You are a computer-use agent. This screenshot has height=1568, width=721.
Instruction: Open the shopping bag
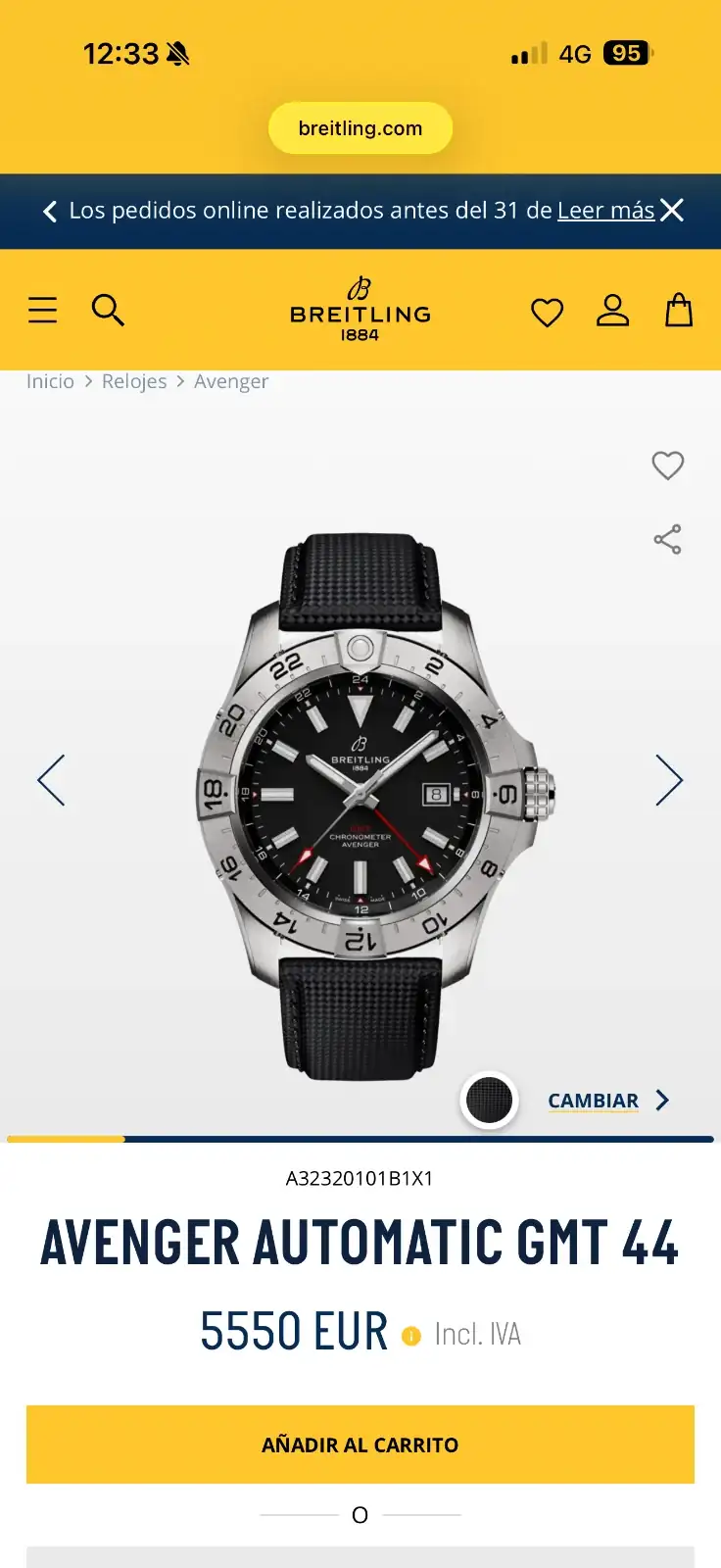click(679, 311)
